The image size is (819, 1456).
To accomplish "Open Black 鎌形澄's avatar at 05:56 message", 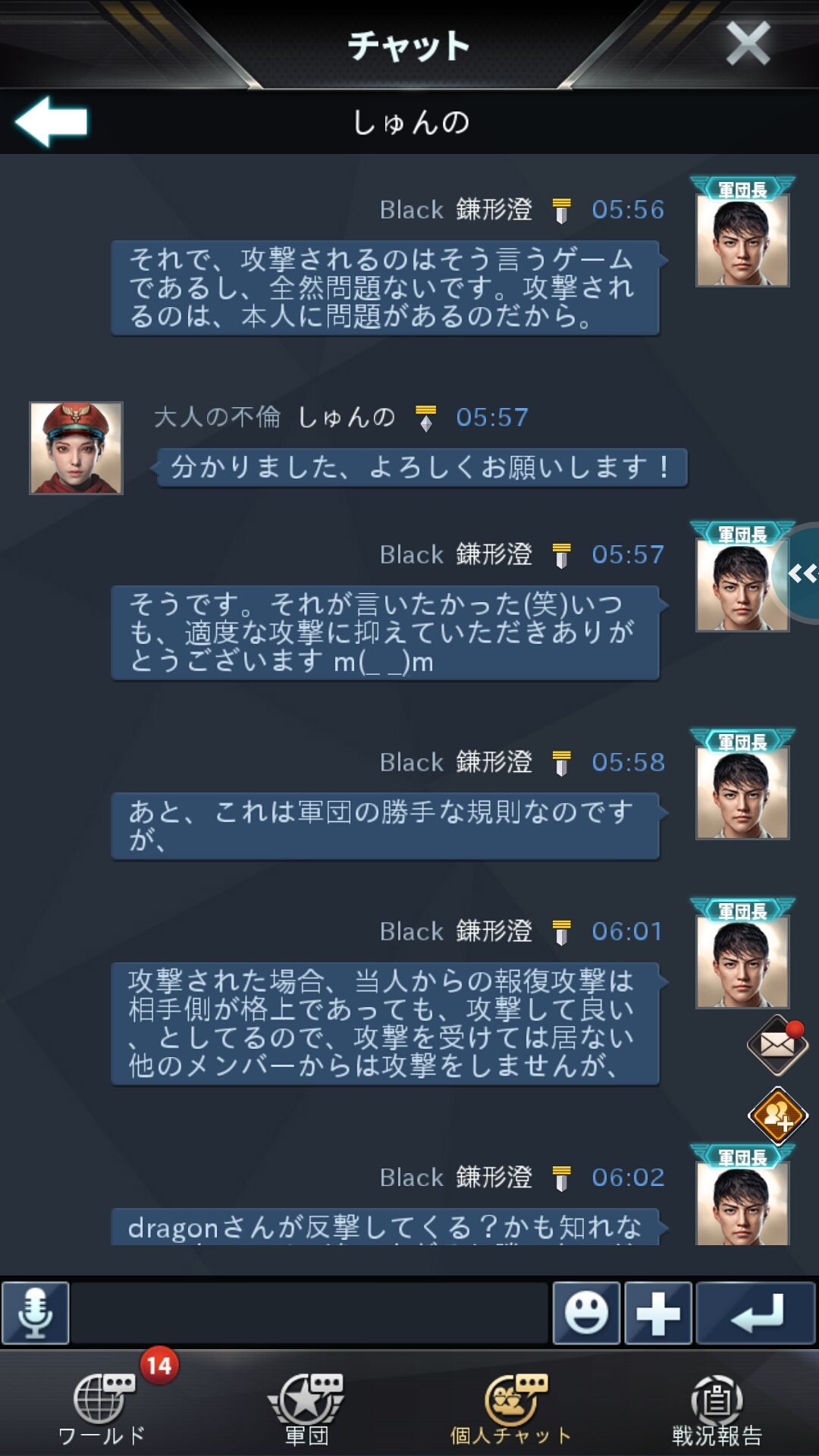I will point(742,239).
